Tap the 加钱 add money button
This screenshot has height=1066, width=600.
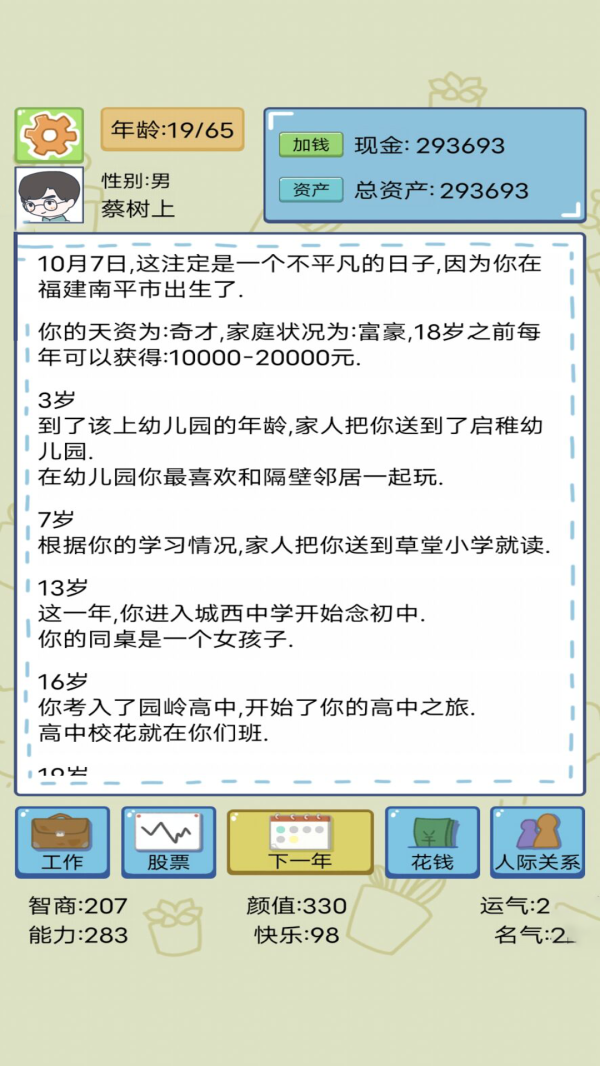pos(310,144)
